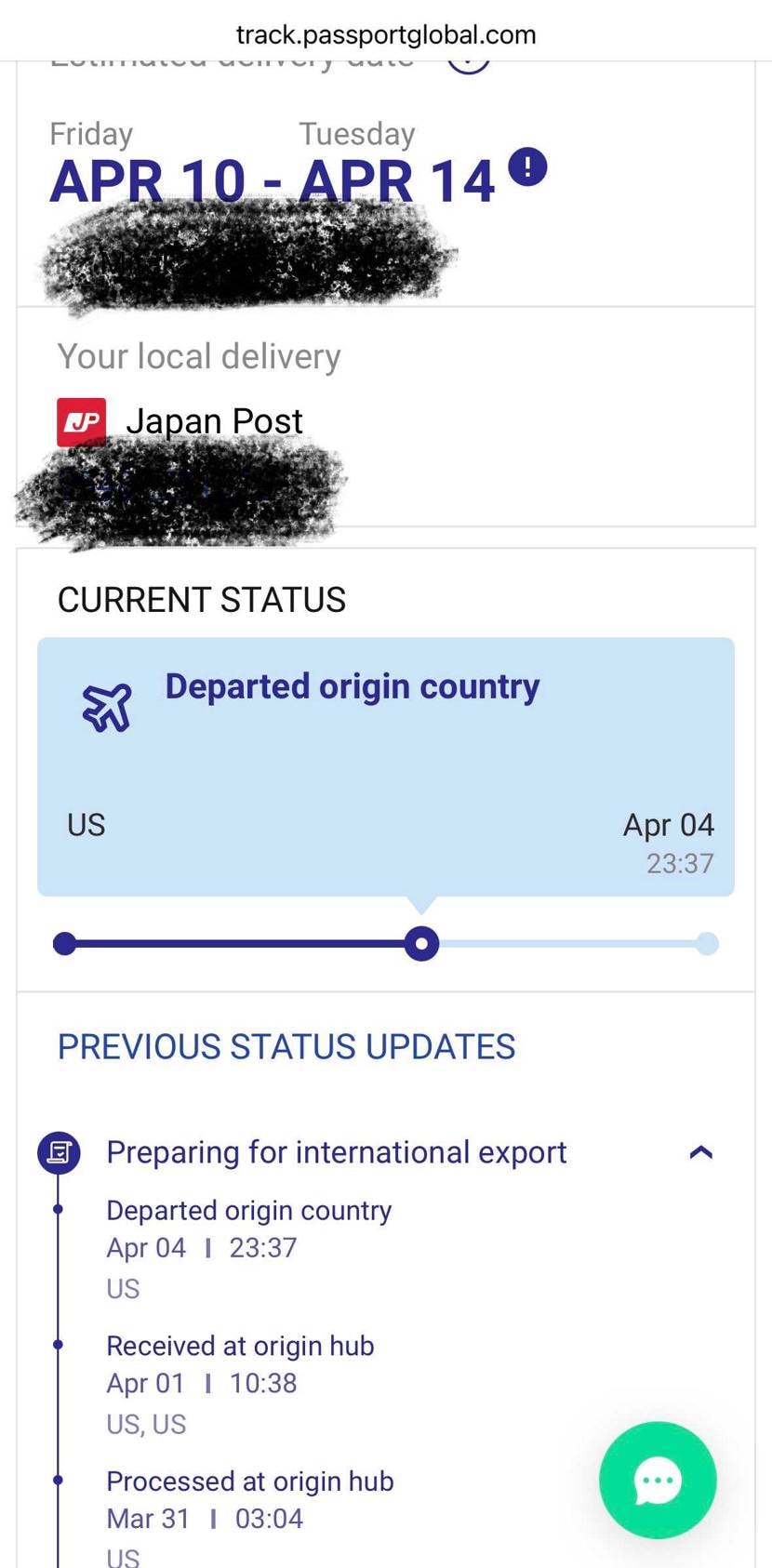Click the middle marker on the shipping progress bar
772x1568 pixels.
[421, 943]
